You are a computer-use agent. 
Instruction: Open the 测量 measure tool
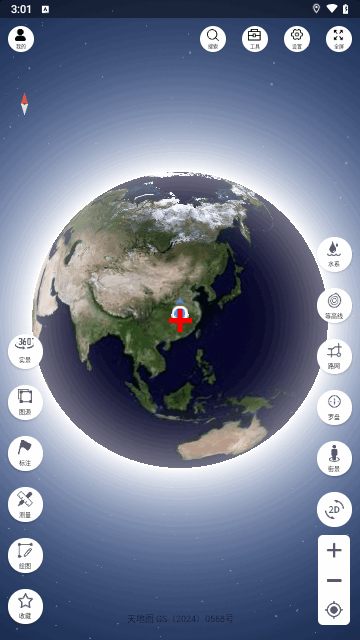[x=25, y=504]
